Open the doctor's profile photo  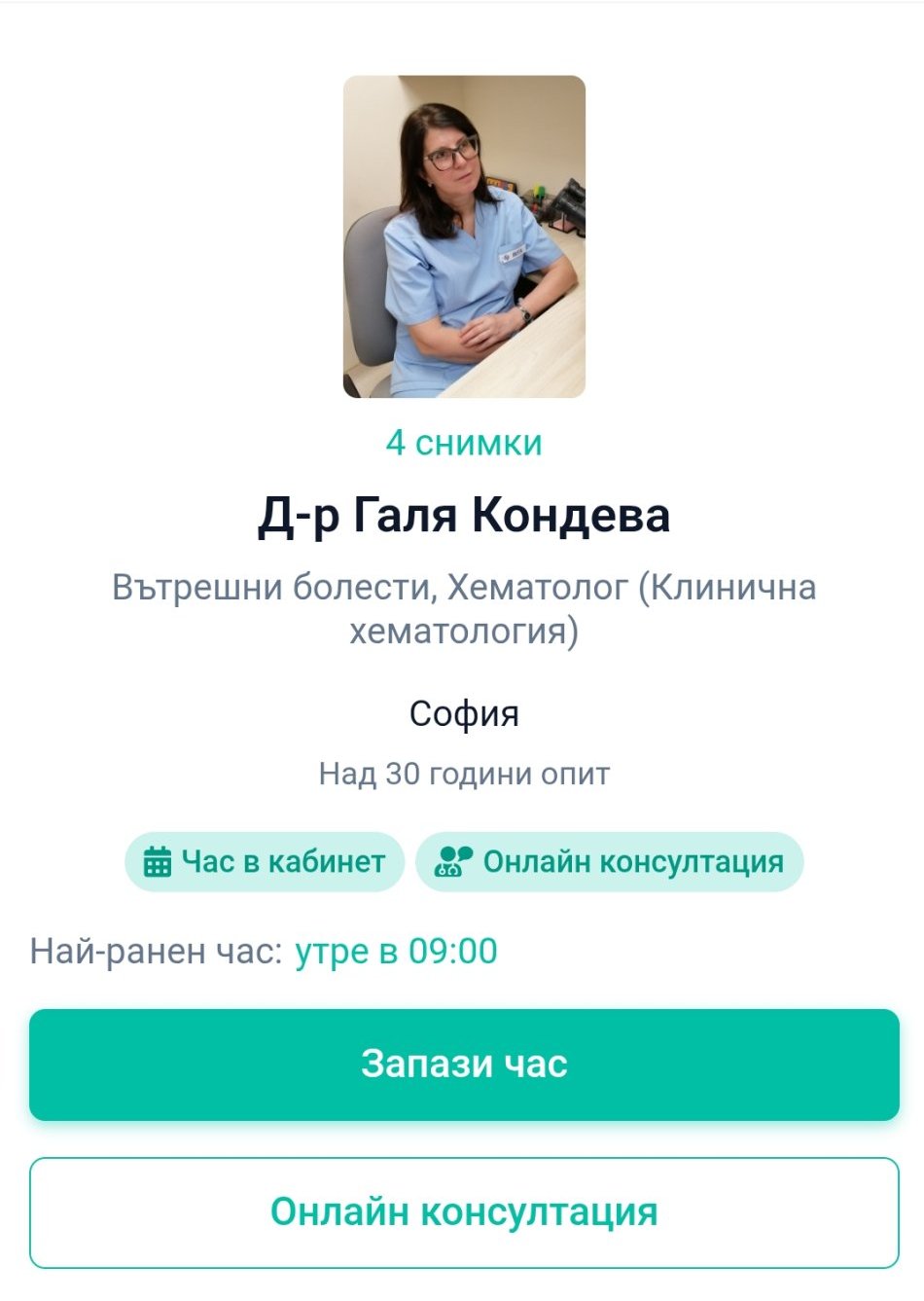point(464,236)
